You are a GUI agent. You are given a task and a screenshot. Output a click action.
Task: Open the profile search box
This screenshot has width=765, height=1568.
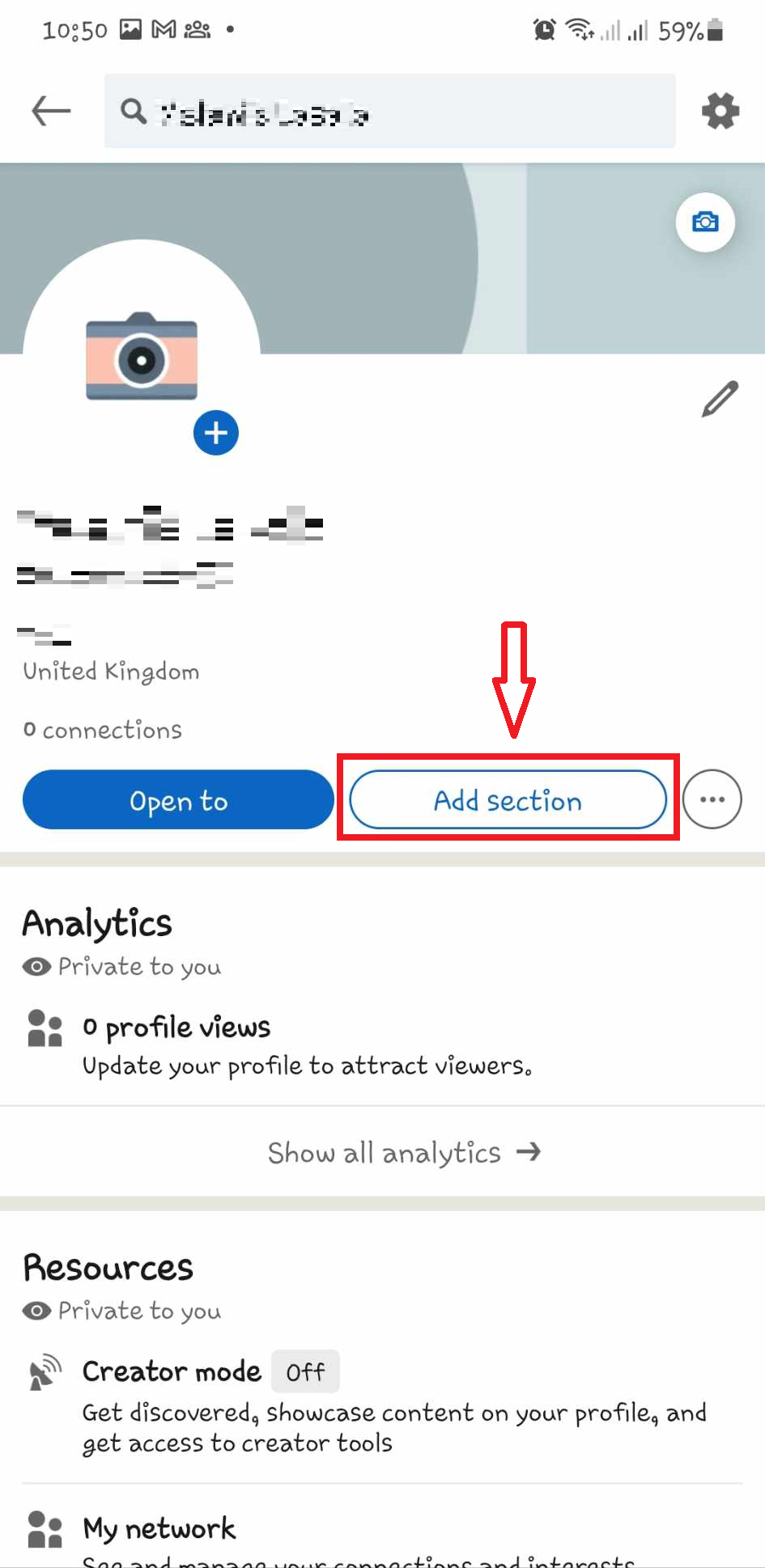tap(389, 111)
